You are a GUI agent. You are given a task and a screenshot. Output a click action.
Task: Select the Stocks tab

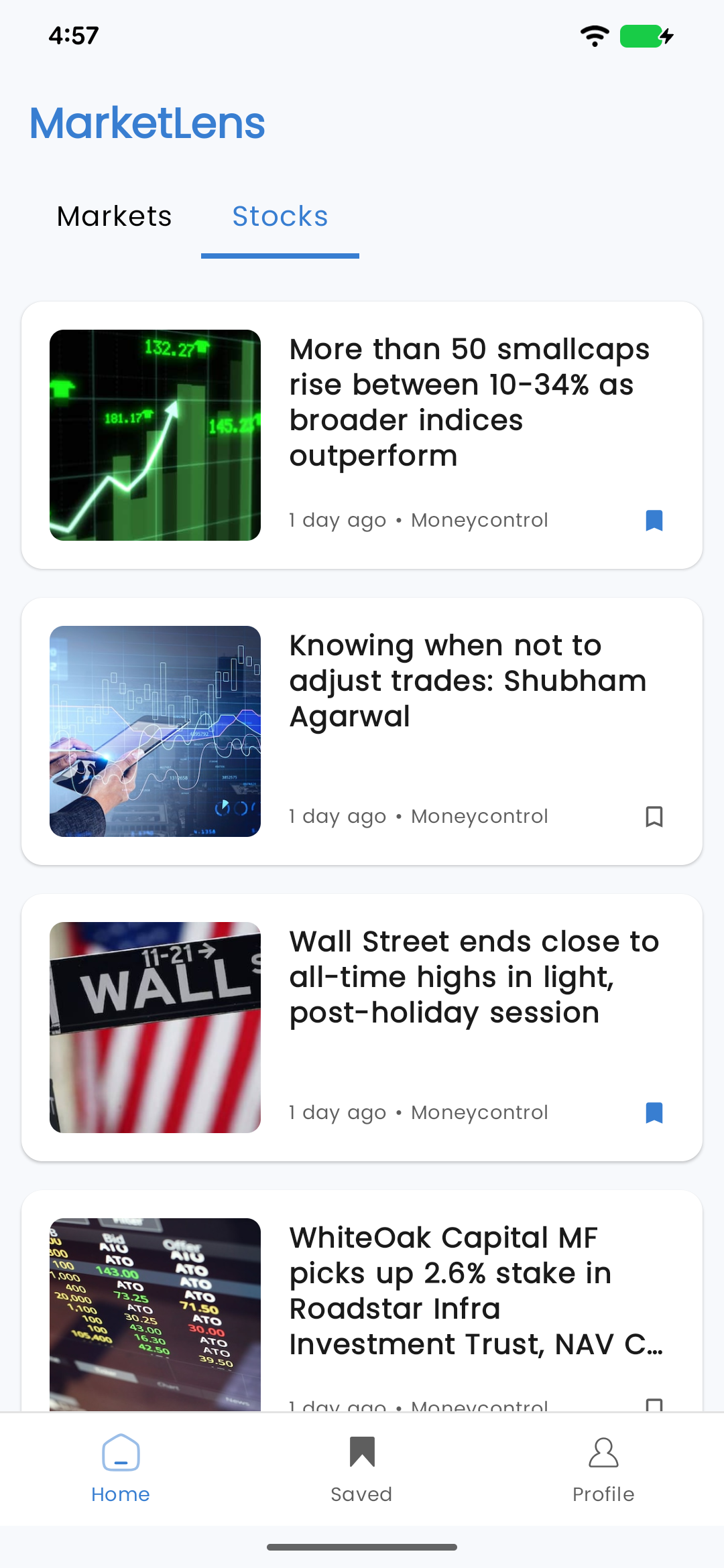(x=280, y=216)
